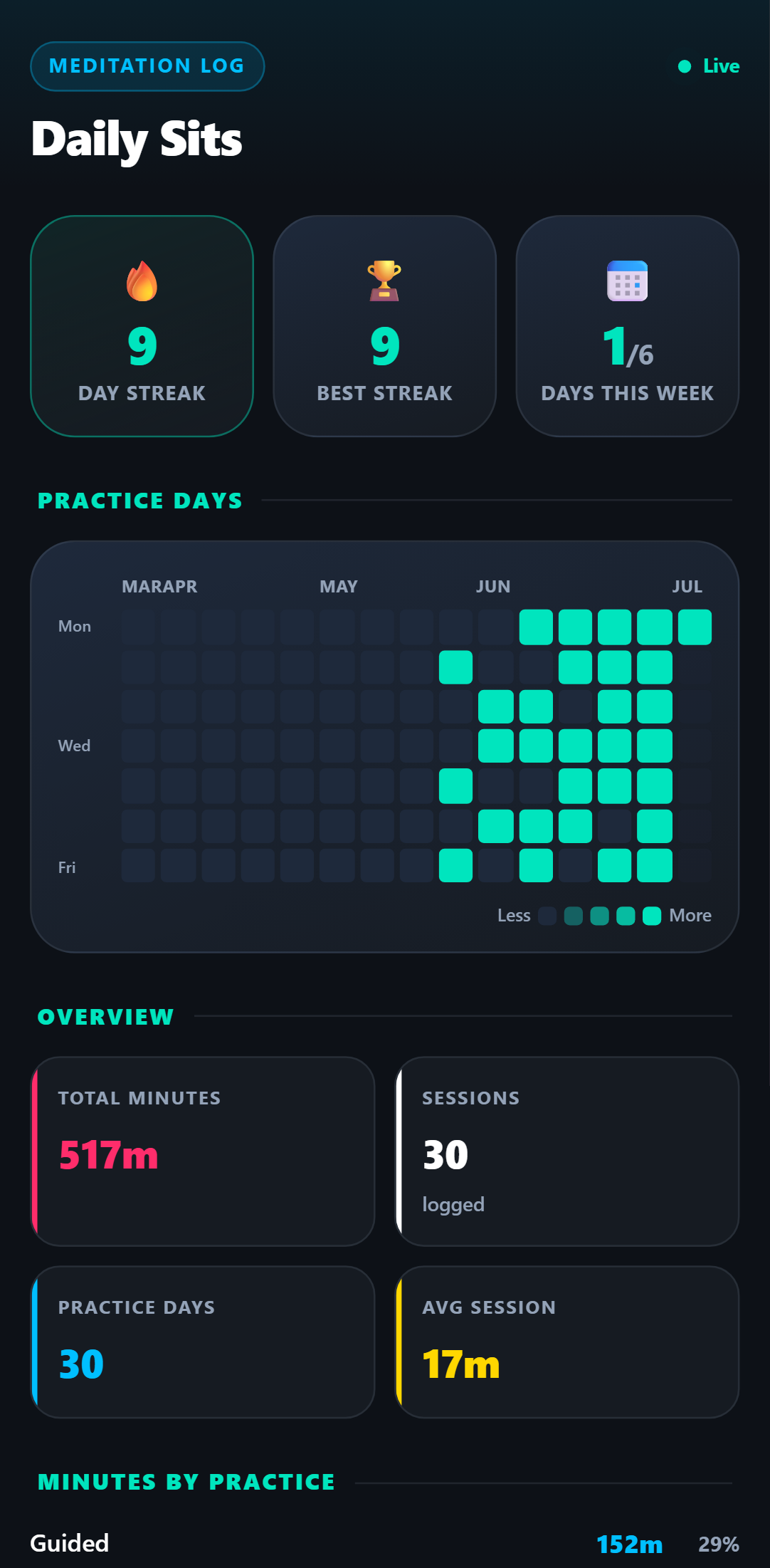View the Practice Days overview card
This screenshot has height=1568, width=770.
203,1342
